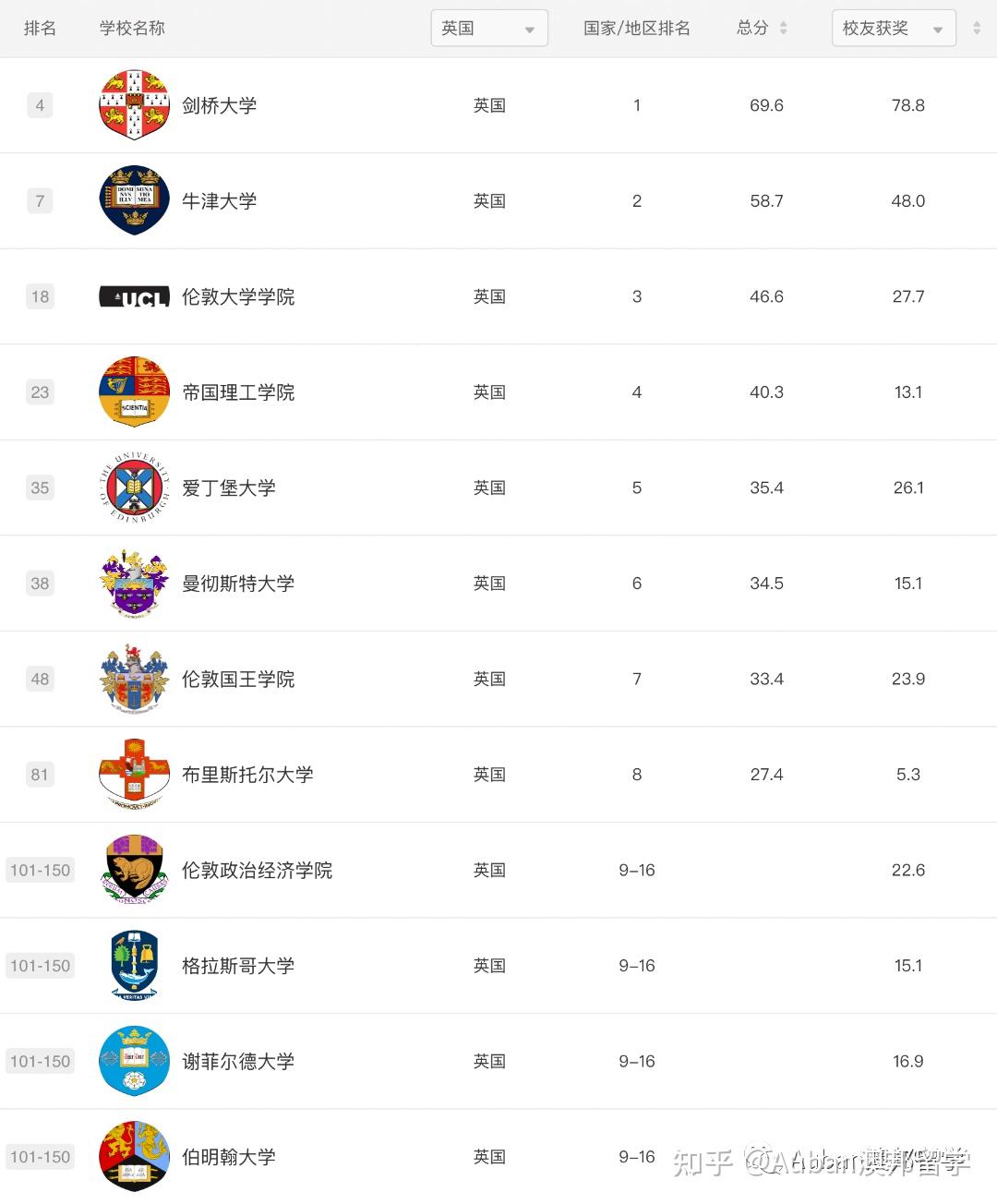
Task: Open 谢菲尔德大学 university page
Action: tap(237, 1062)
